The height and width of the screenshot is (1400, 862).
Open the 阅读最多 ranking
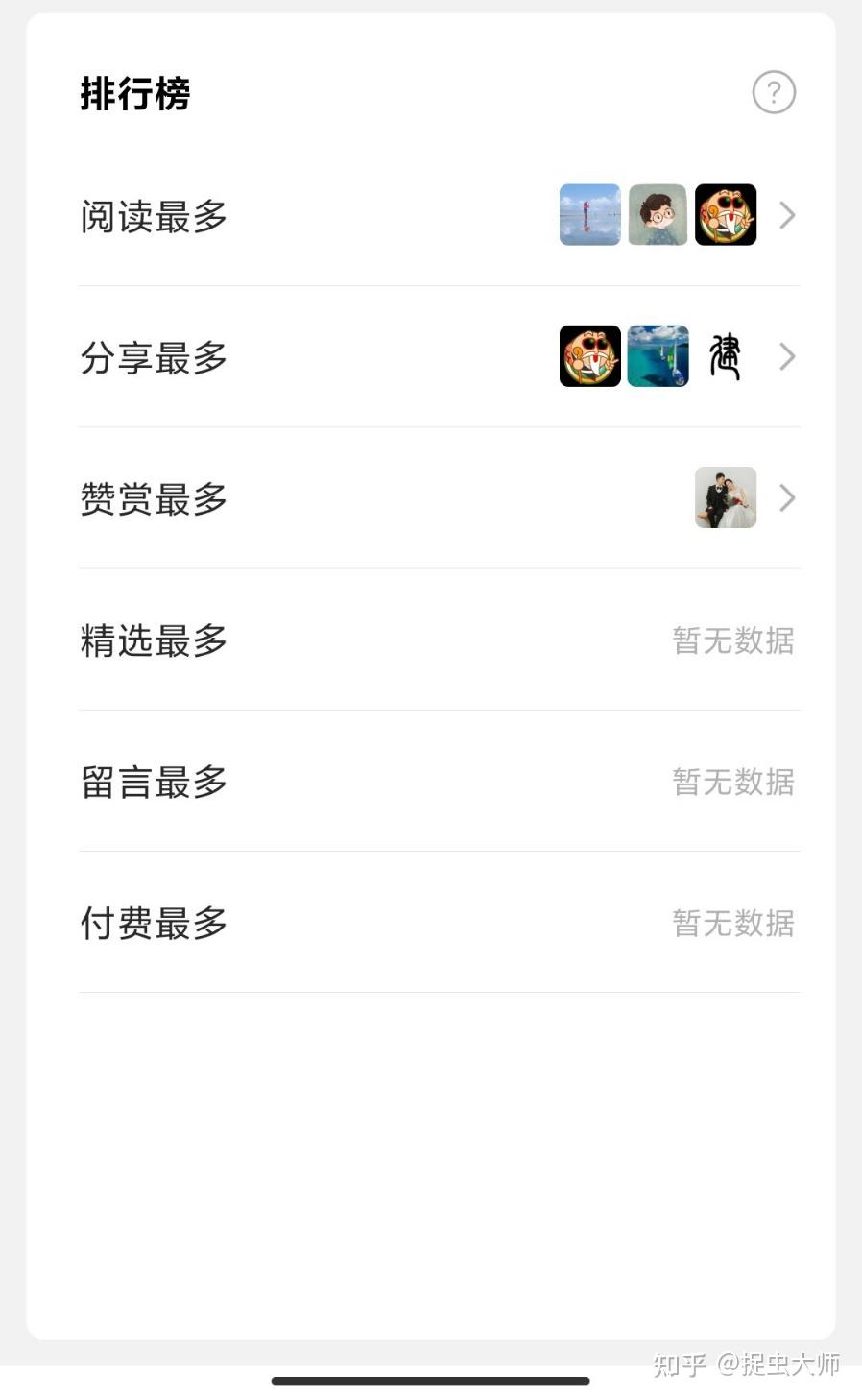438,216
